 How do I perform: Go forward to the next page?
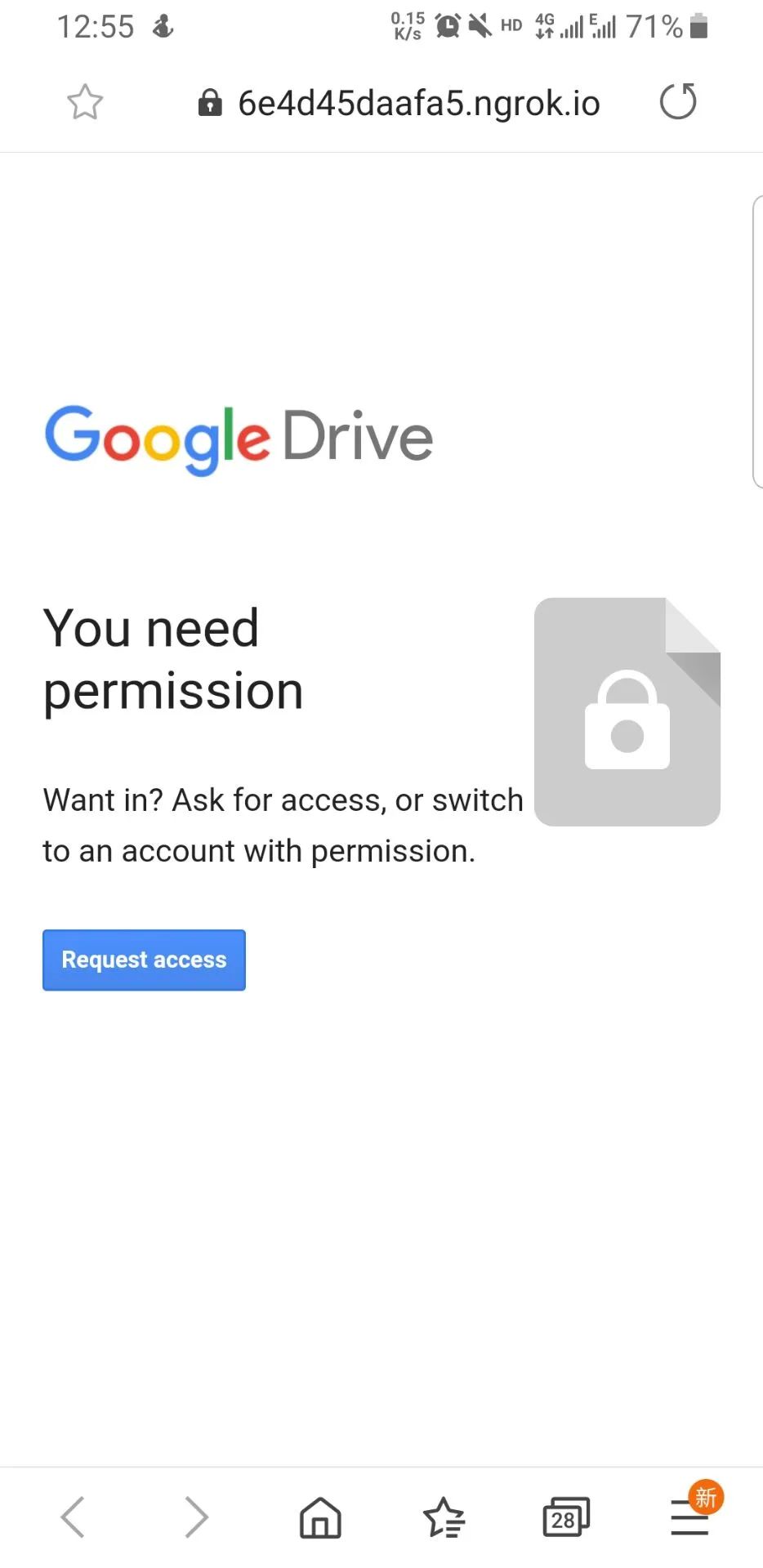(x=196, y=1517)
